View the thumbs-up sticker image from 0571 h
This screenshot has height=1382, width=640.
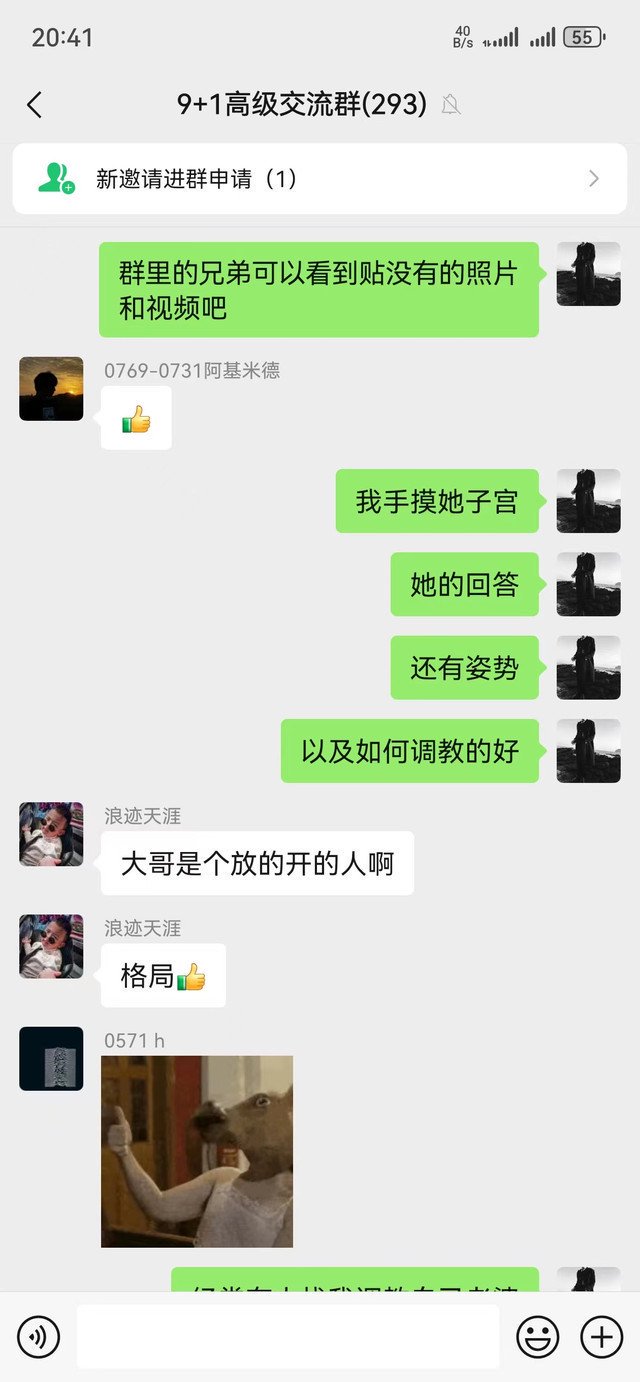pos(197,1151)
